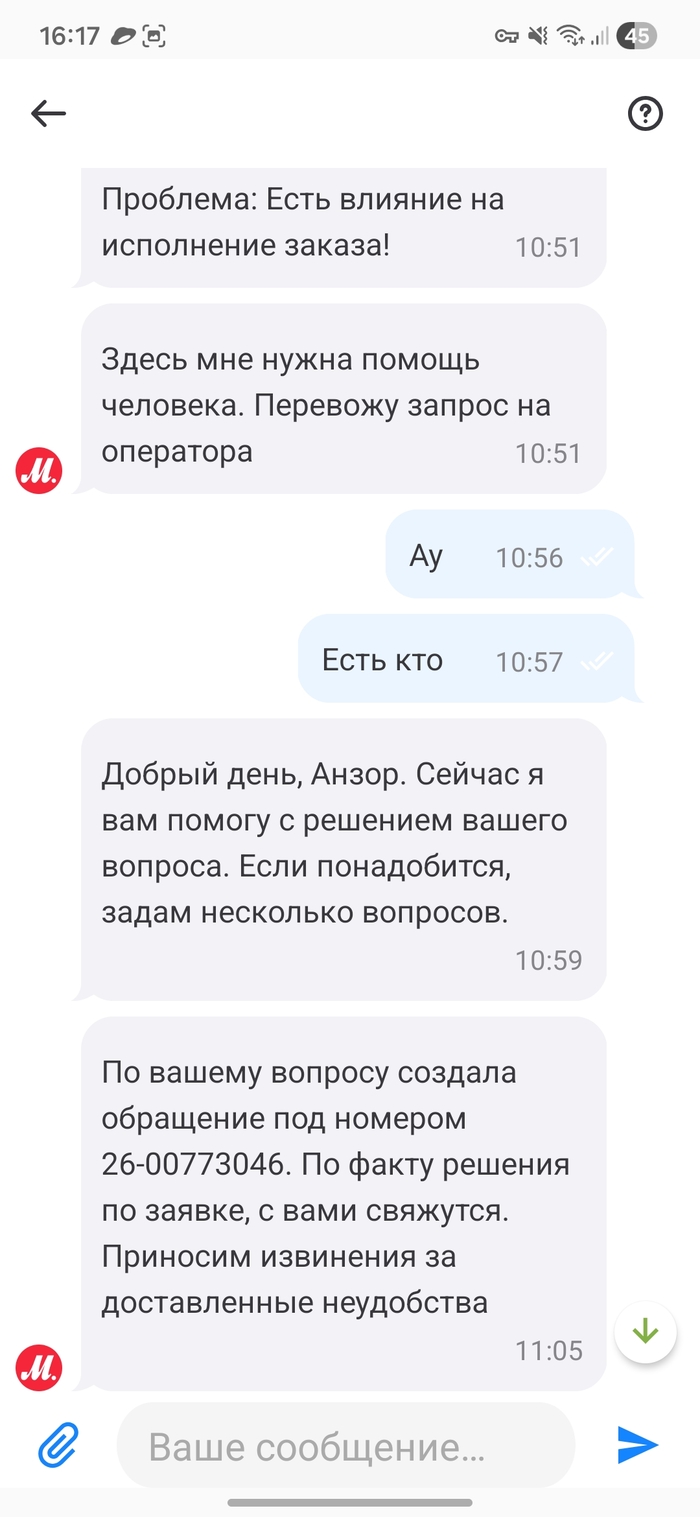The image size is (700, 1517).
Task: Attach a file with the paperclip icon
Action: 58,1444
